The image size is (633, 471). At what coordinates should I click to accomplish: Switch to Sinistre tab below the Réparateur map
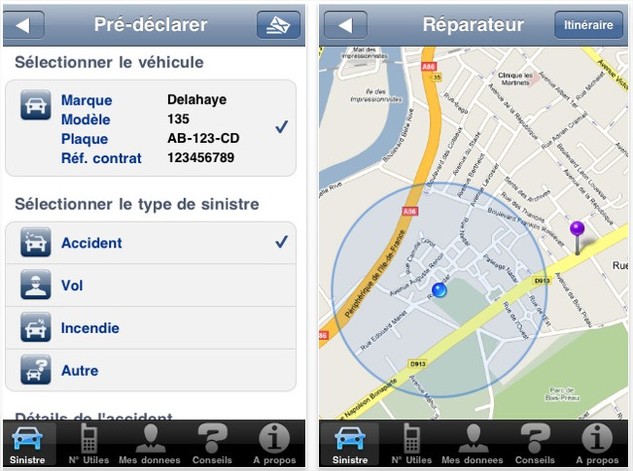(x=350, y=445)
